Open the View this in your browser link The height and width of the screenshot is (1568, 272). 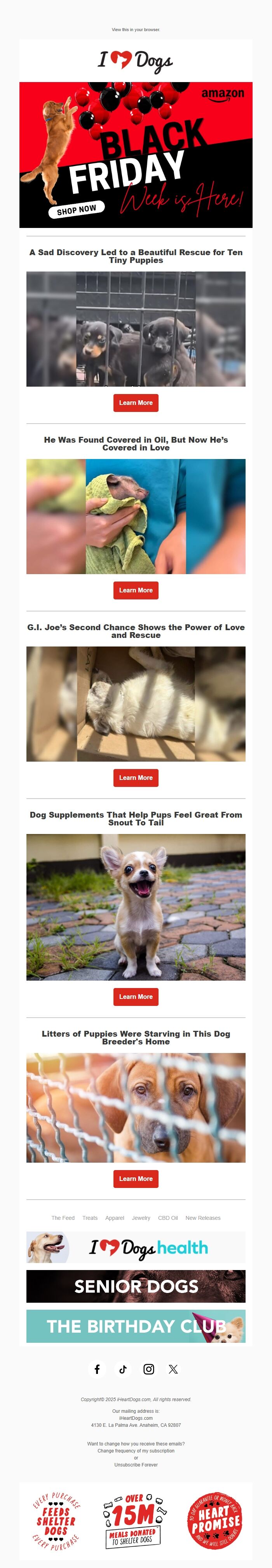tap(136, 29)
